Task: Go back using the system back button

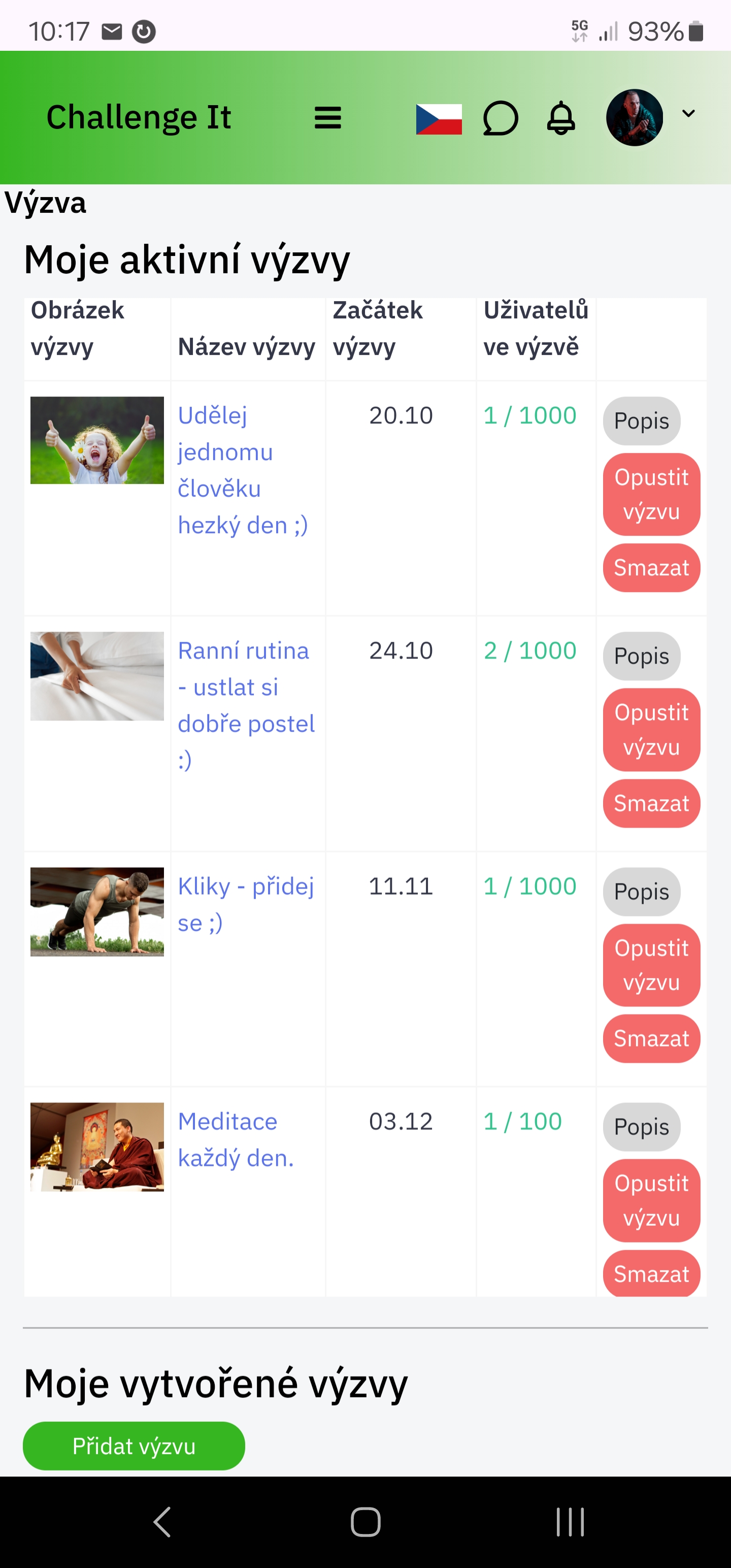Action: 161,1522
